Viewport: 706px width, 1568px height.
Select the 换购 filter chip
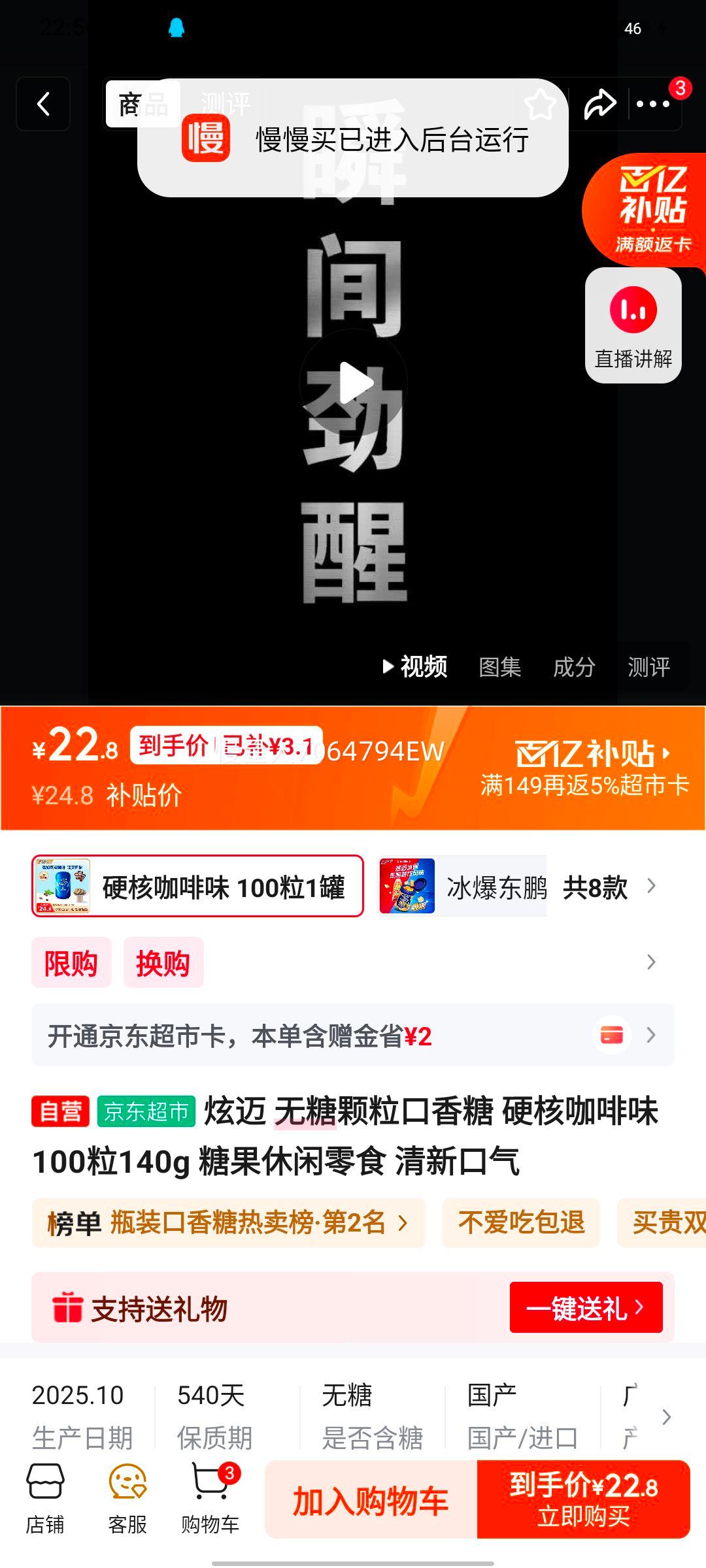[x=163, y=962]
